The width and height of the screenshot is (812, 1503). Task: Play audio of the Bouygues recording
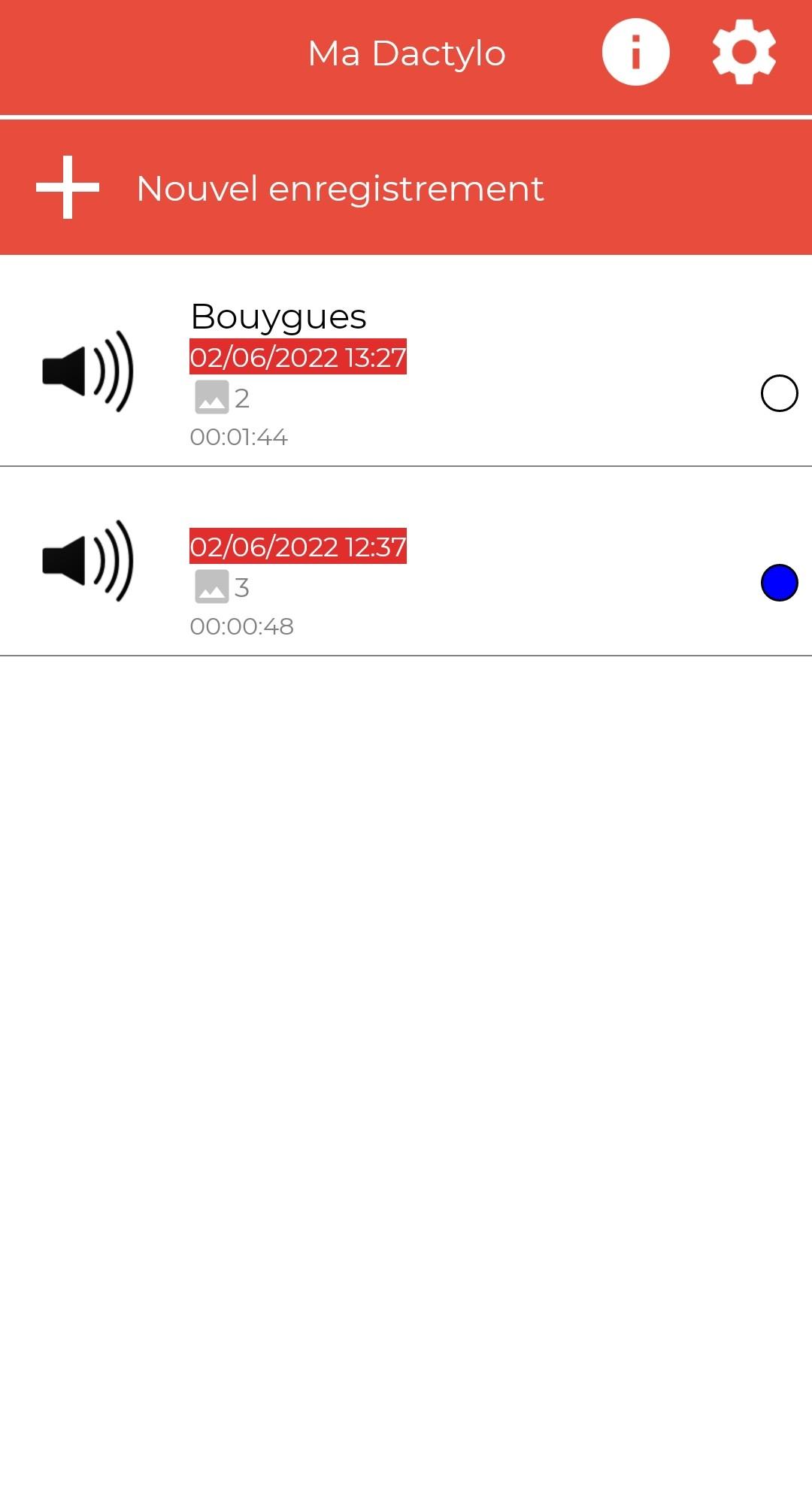88,371
